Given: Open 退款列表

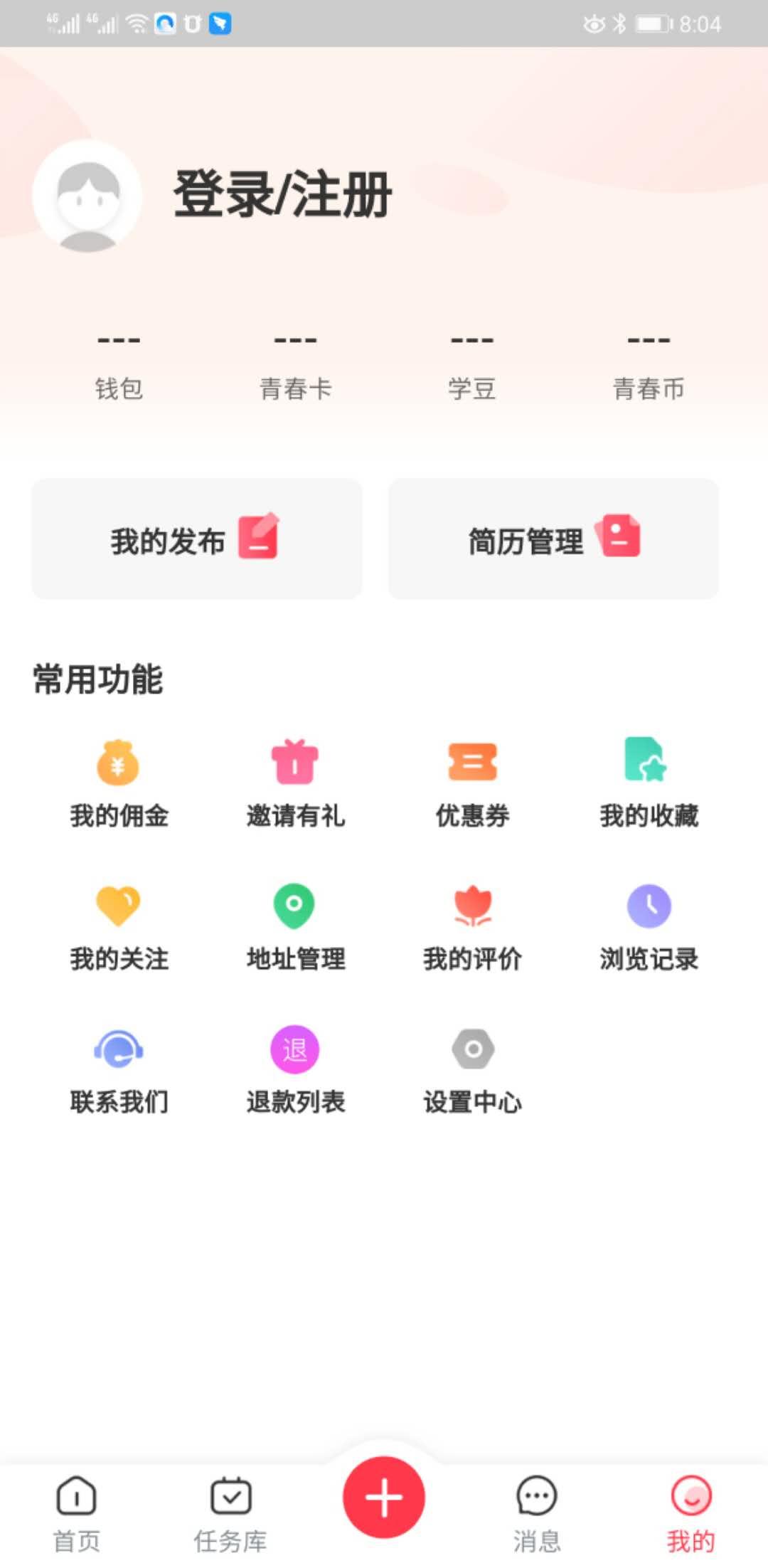Looking at the screenshot, I should 295,1070.
